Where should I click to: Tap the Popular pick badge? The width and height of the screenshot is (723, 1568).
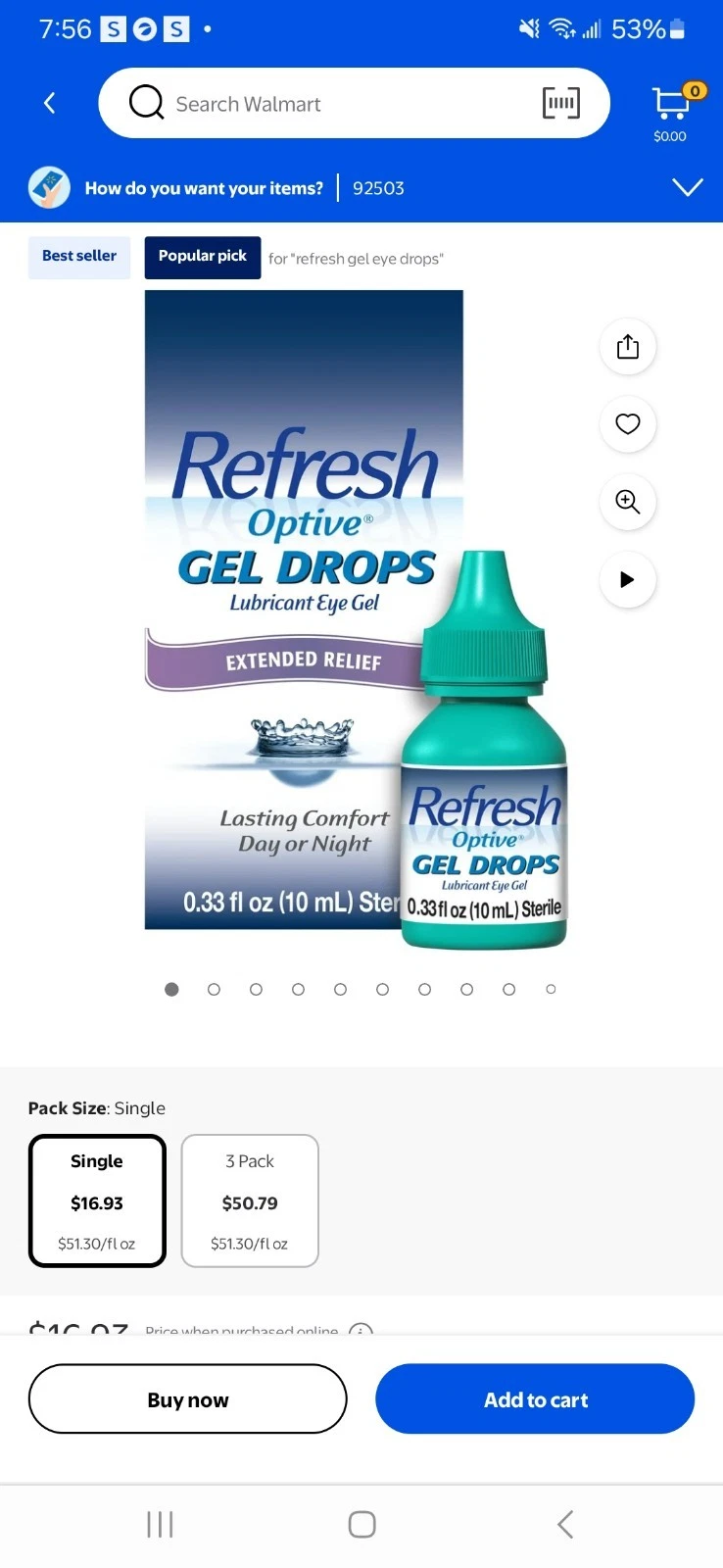point(202,257)
